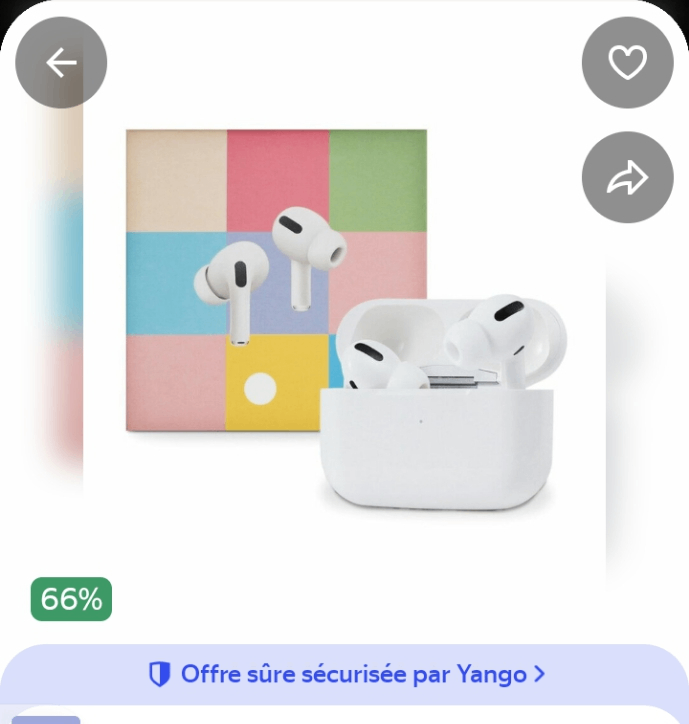The height and width of the screenshot is (724, 689).
Task: Go back using the arrow button
Action: coord(61,63)
